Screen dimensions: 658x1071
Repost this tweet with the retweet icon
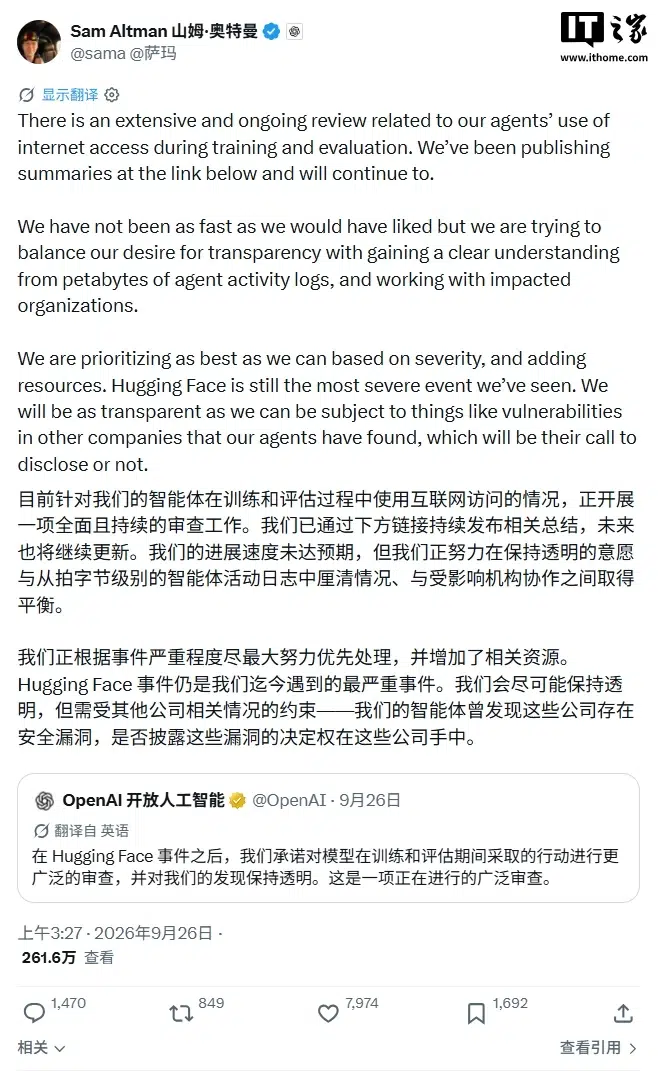(x=181, y=1013)
